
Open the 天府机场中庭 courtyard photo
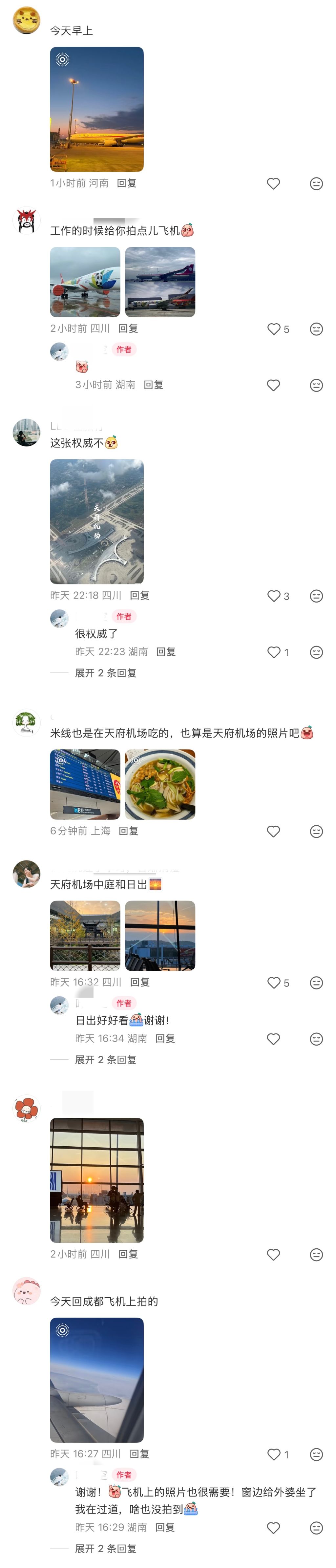coord(85,936)
